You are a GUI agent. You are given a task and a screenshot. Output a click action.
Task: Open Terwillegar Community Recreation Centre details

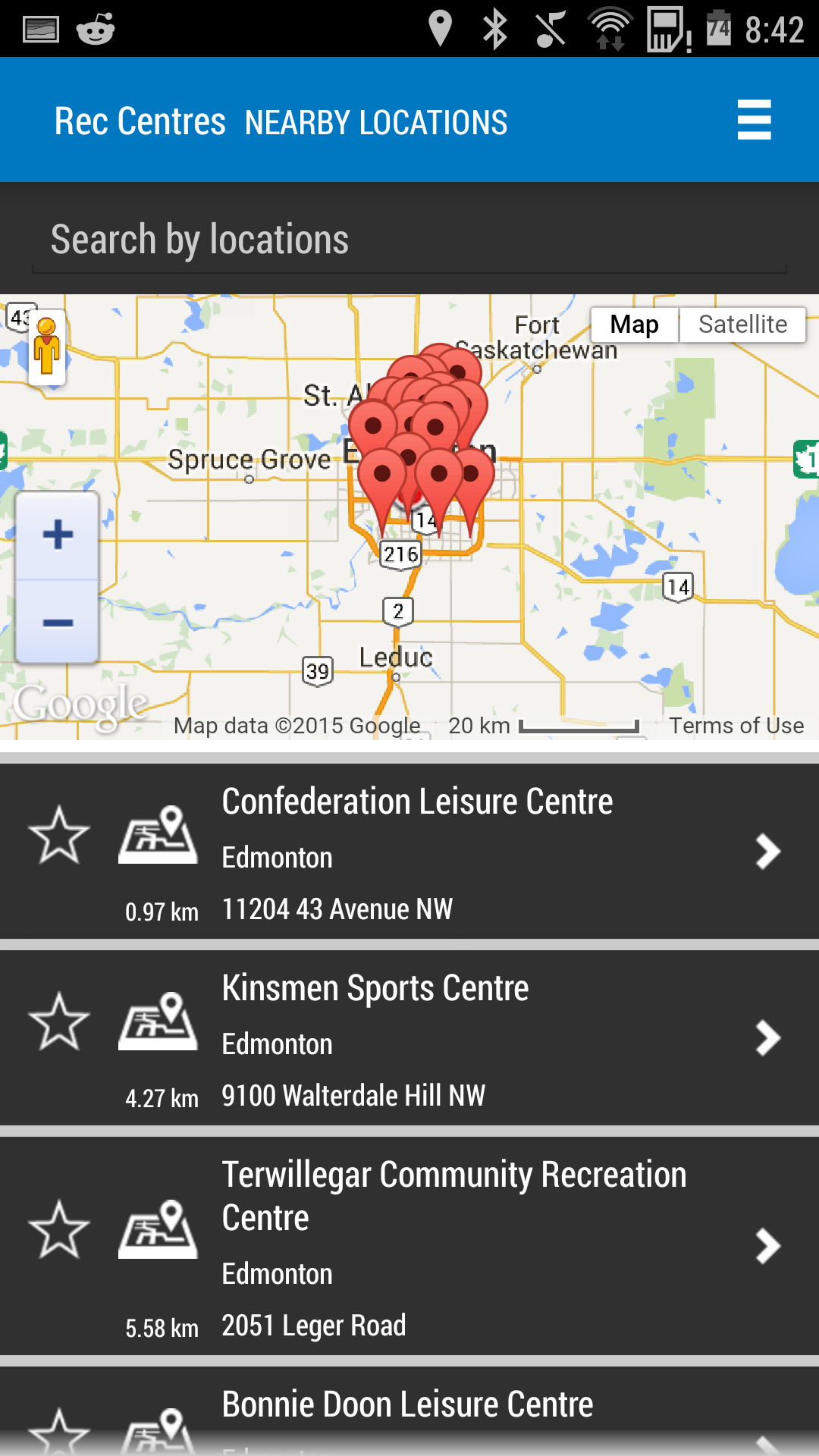tap(767, 1246)
